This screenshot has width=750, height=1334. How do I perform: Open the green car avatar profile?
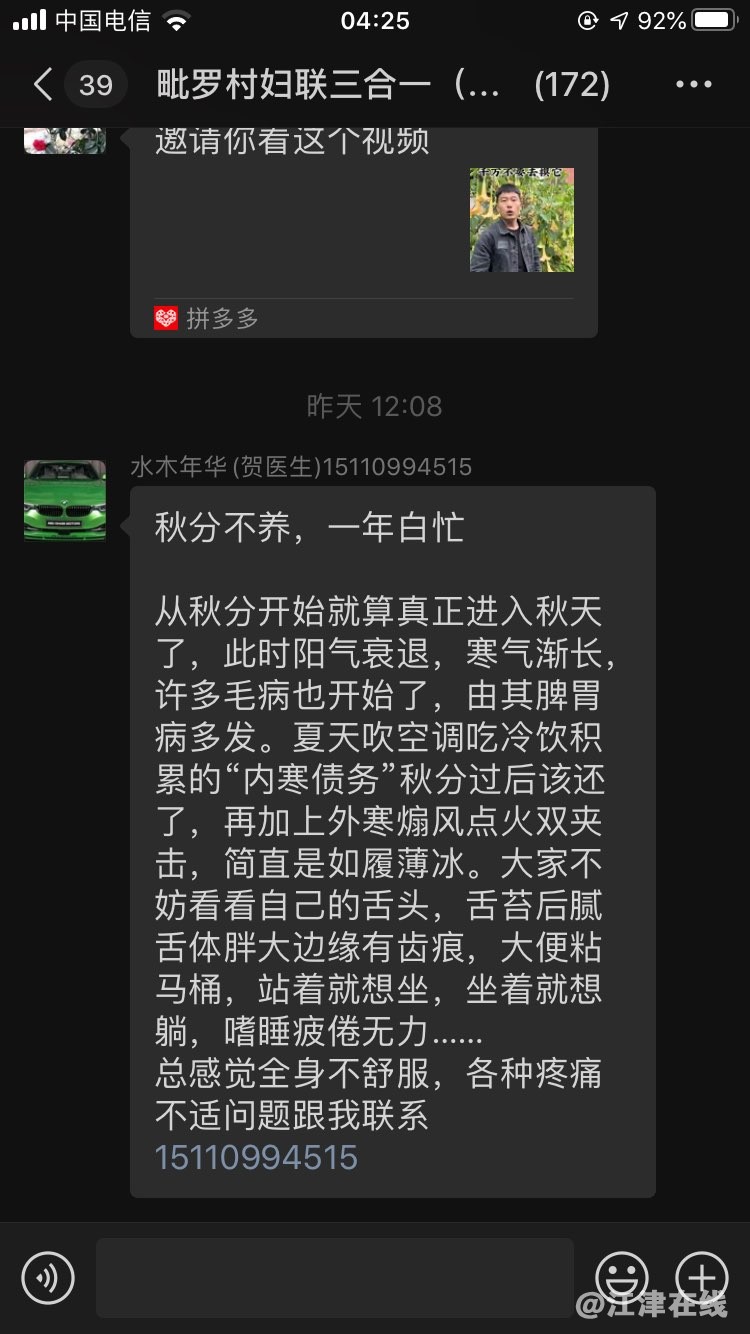(x=65, y=500)
